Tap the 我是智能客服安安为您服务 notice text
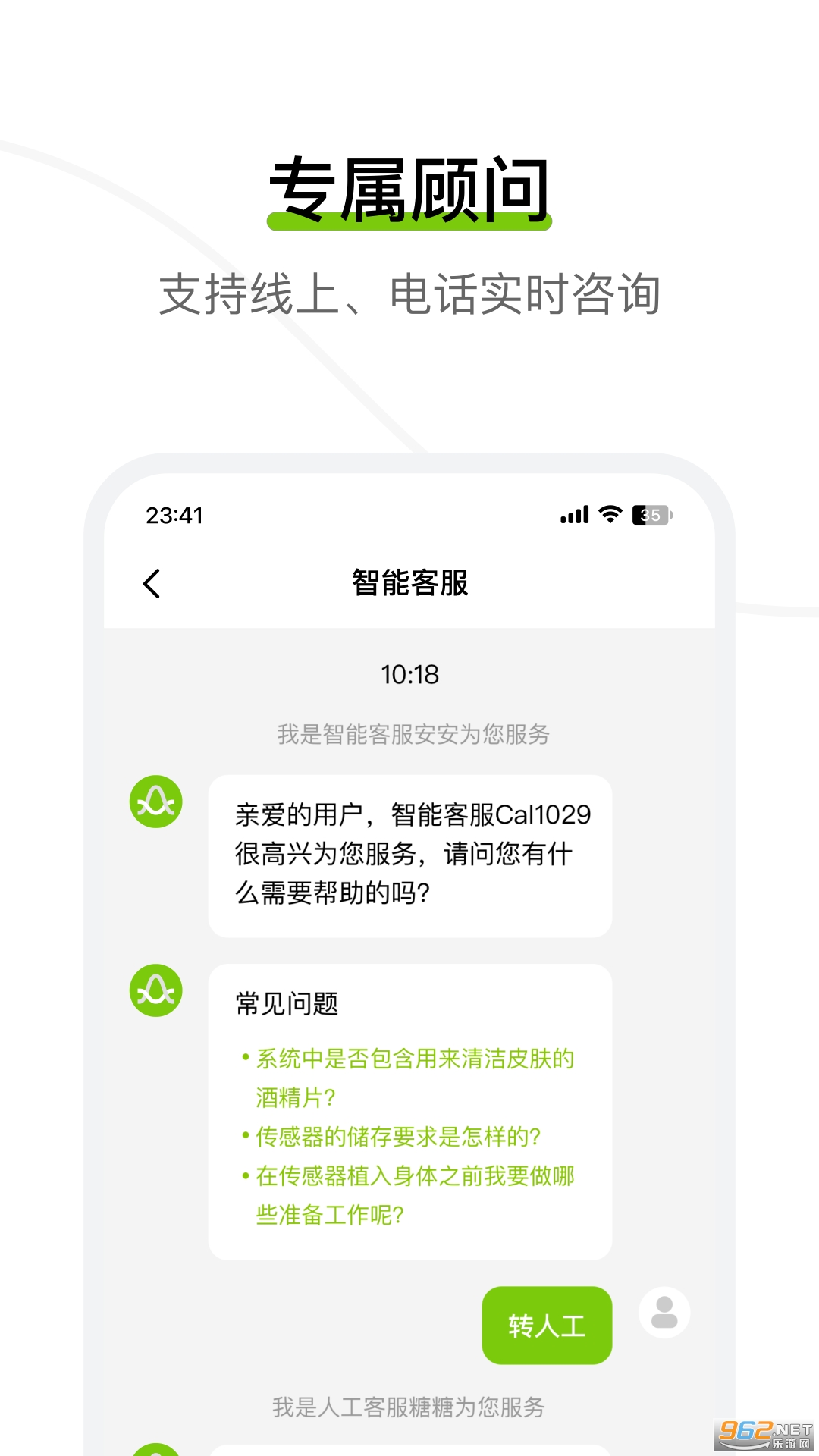Image resolution: width=819 pixels, height=1456 pixels. 409,734
